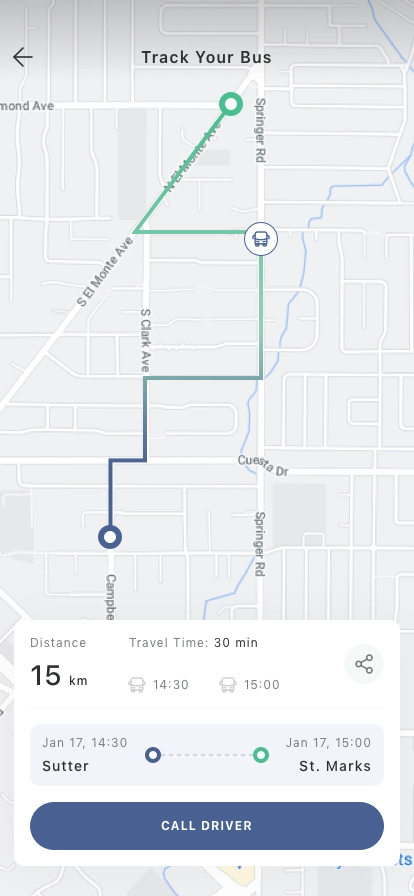Select the green destination pin on the map
This screenshot has width=414, height=896.
(x=231, y=104)
